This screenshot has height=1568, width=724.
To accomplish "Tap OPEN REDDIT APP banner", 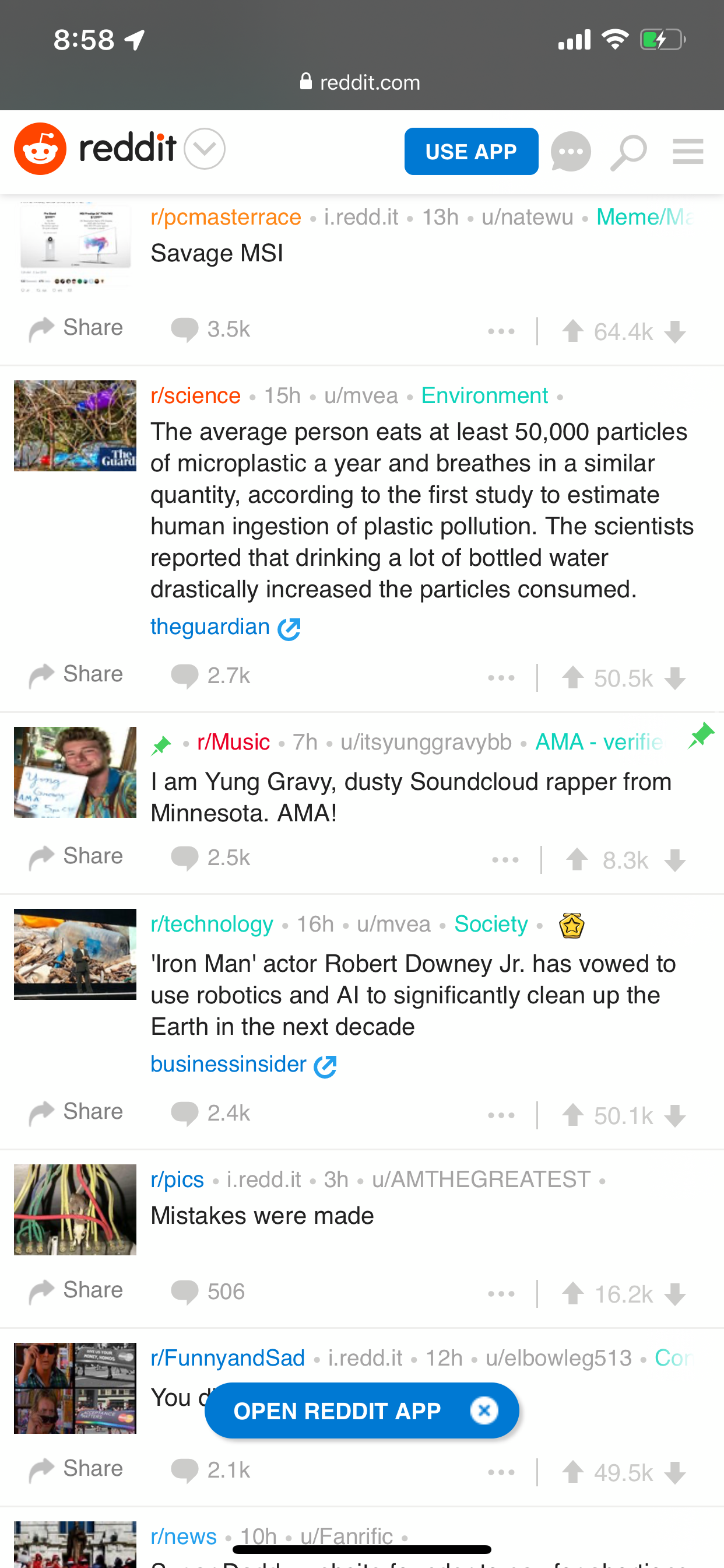I will click(x=337, y=1411).
